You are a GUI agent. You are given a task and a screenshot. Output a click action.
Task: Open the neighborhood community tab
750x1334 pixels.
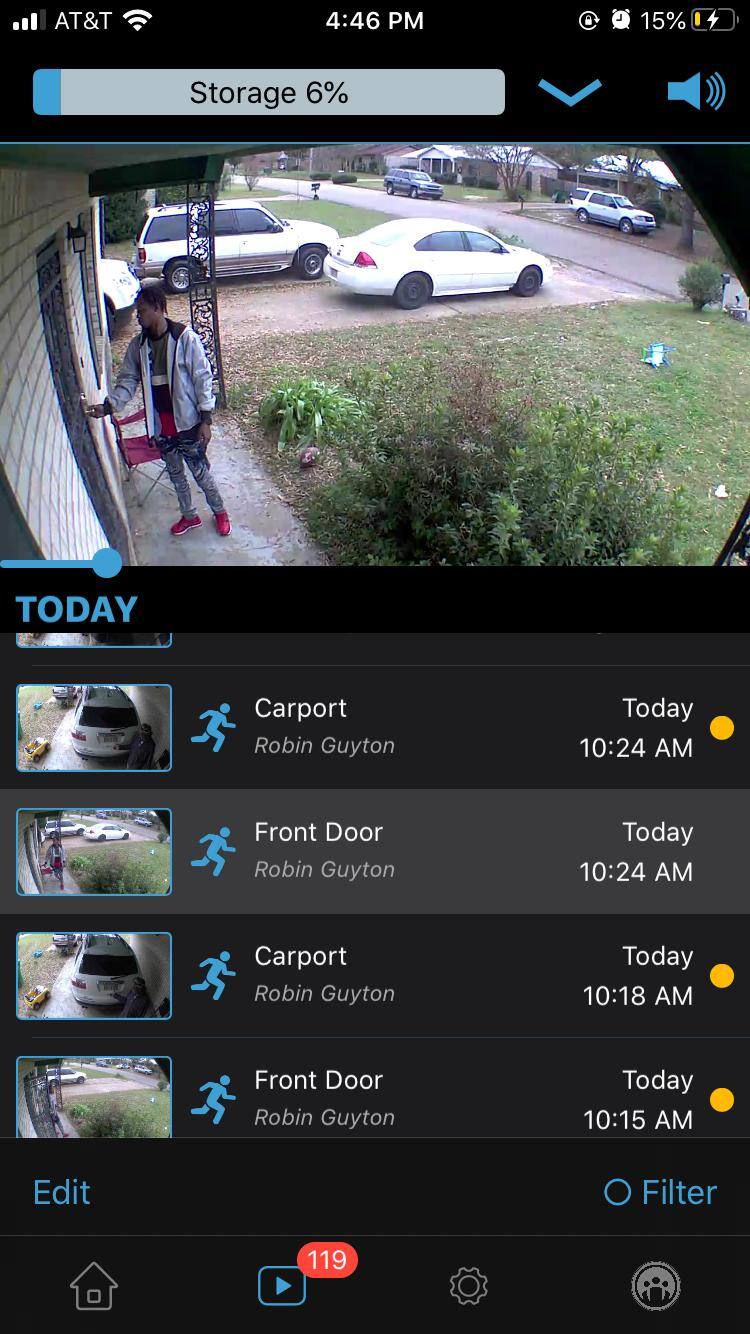pos(656,1285)
